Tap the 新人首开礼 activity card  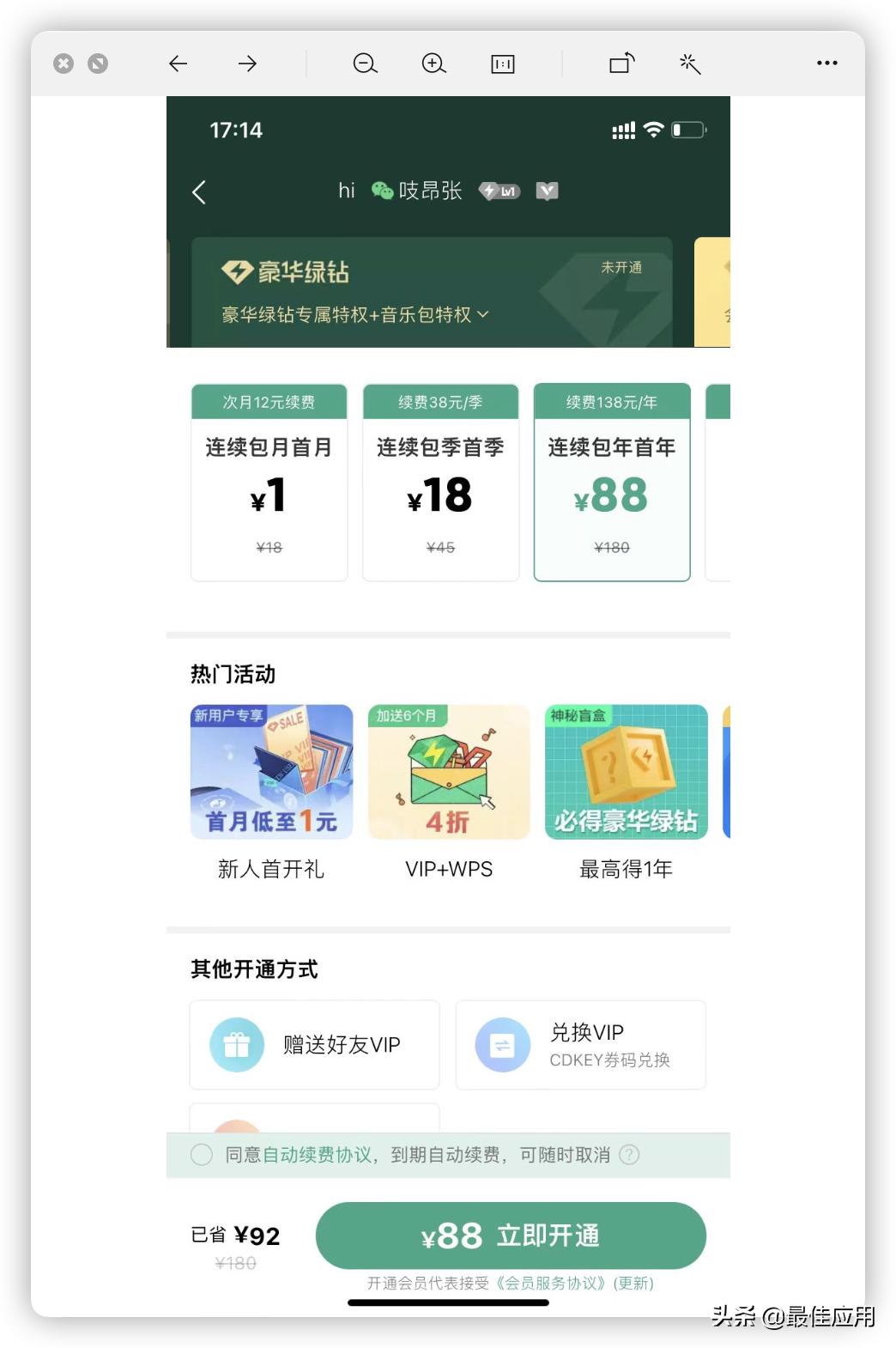[271, 772]
